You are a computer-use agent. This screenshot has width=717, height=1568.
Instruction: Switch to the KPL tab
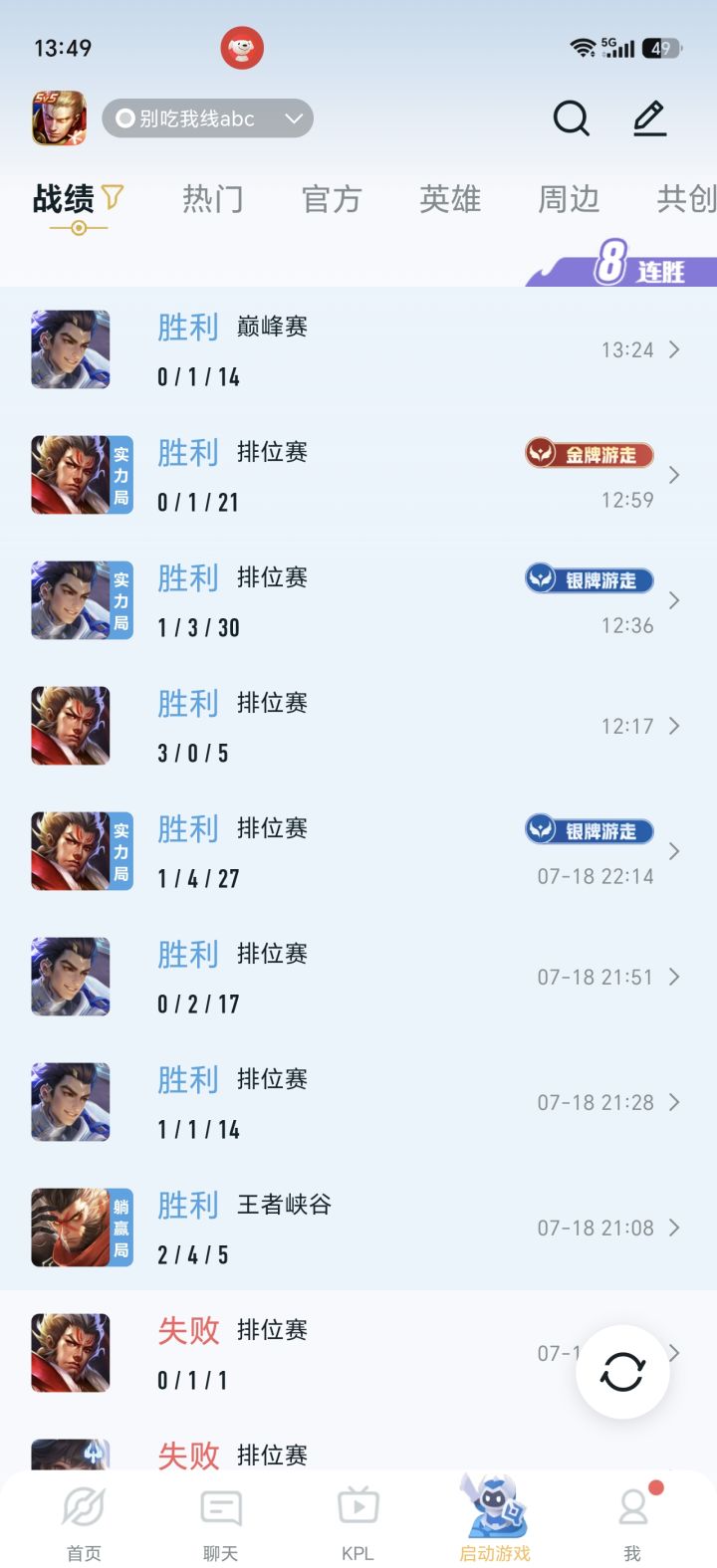click(358, 1523)
